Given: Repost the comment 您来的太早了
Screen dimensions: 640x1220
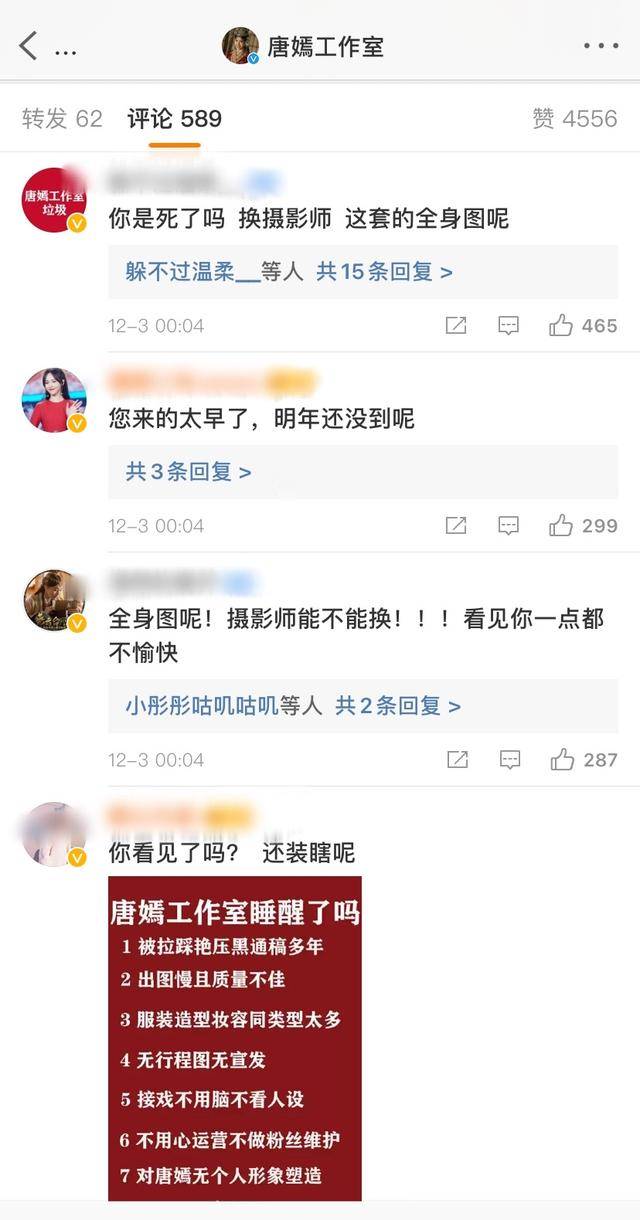Looking at the screenshot, I should click(x=456, y=525).
